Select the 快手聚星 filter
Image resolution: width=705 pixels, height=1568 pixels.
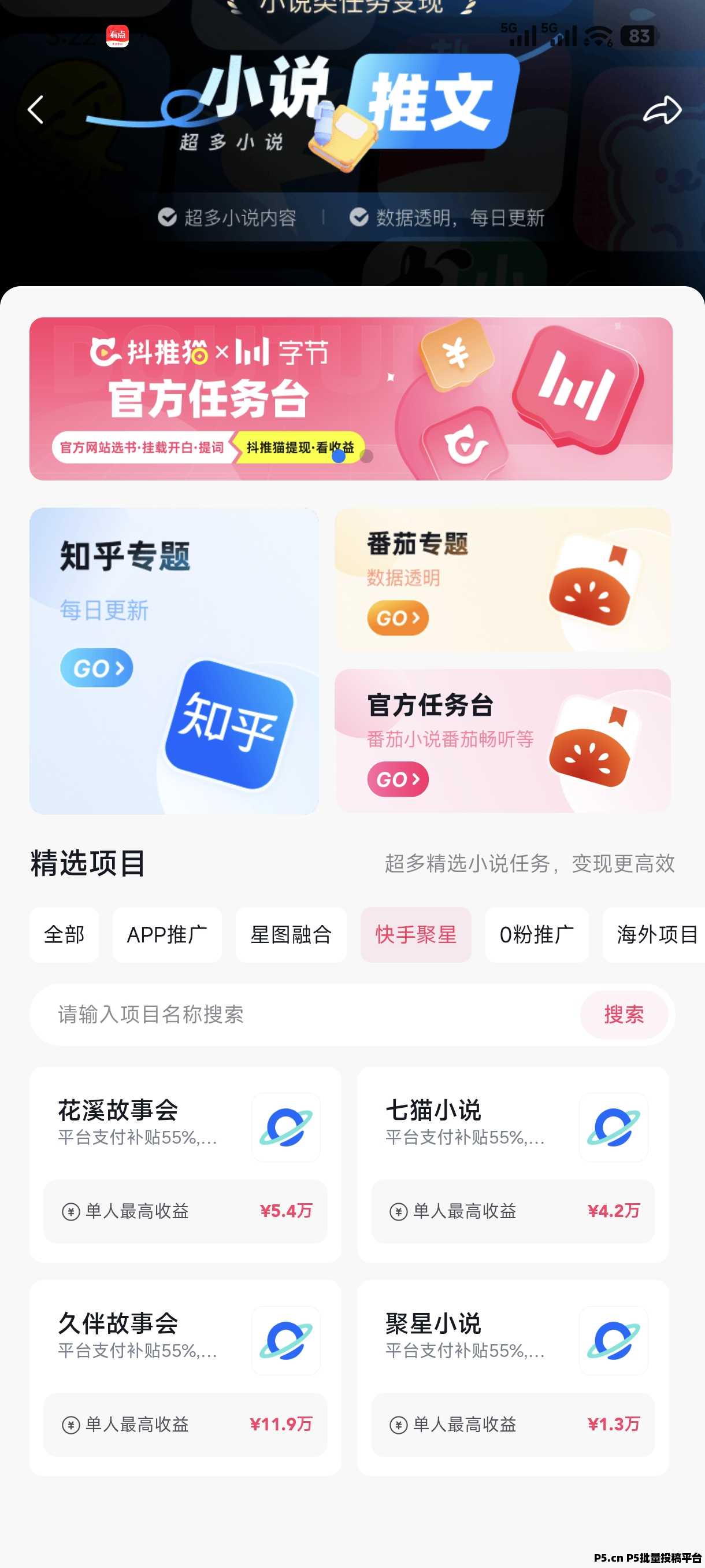(415, 935)
